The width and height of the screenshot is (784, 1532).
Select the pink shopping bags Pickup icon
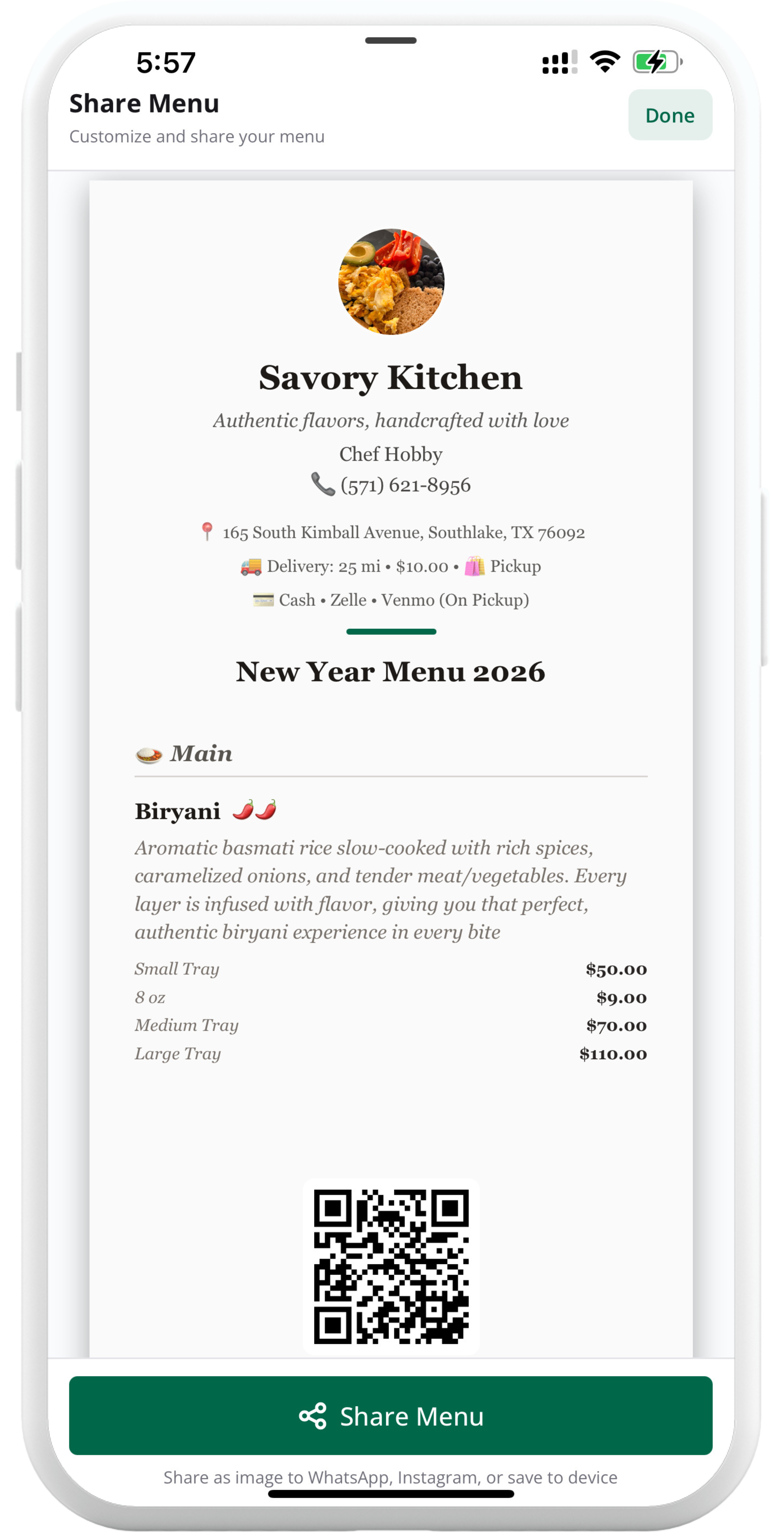pyautogui.click(x=474, y=566)
